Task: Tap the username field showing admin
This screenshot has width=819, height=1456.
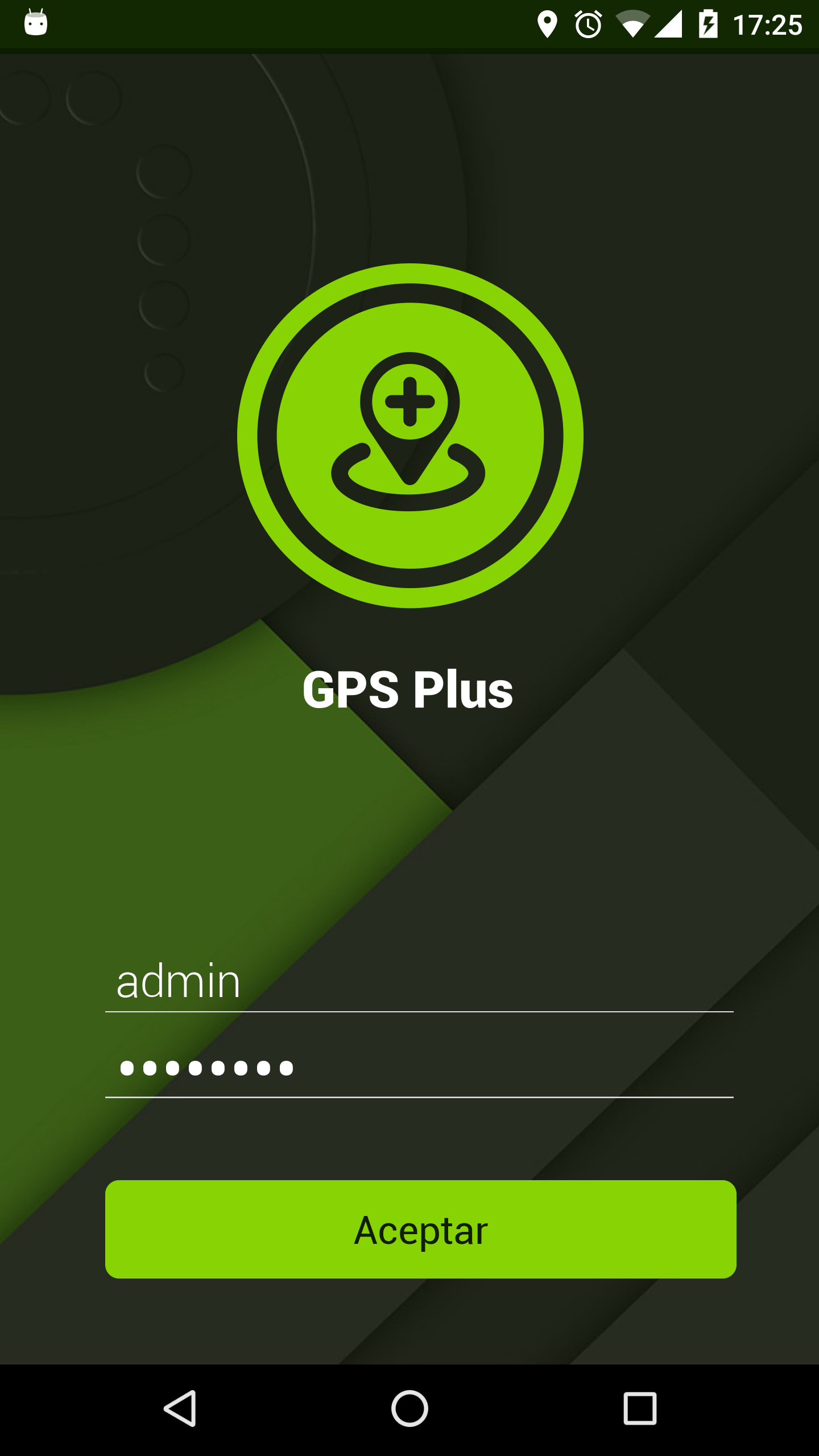Action: (419, 982)
